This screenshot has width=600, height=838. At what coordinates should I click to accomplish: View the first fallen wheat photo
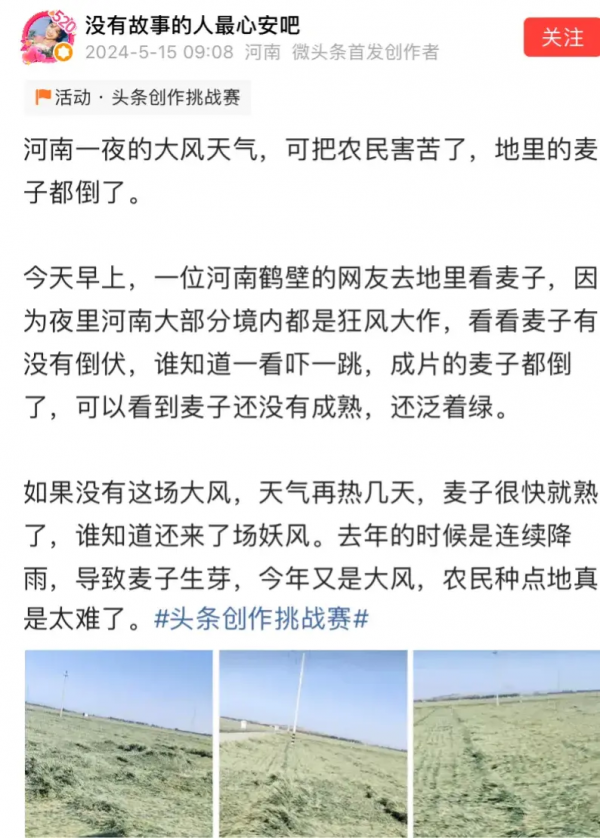(118, 743)
